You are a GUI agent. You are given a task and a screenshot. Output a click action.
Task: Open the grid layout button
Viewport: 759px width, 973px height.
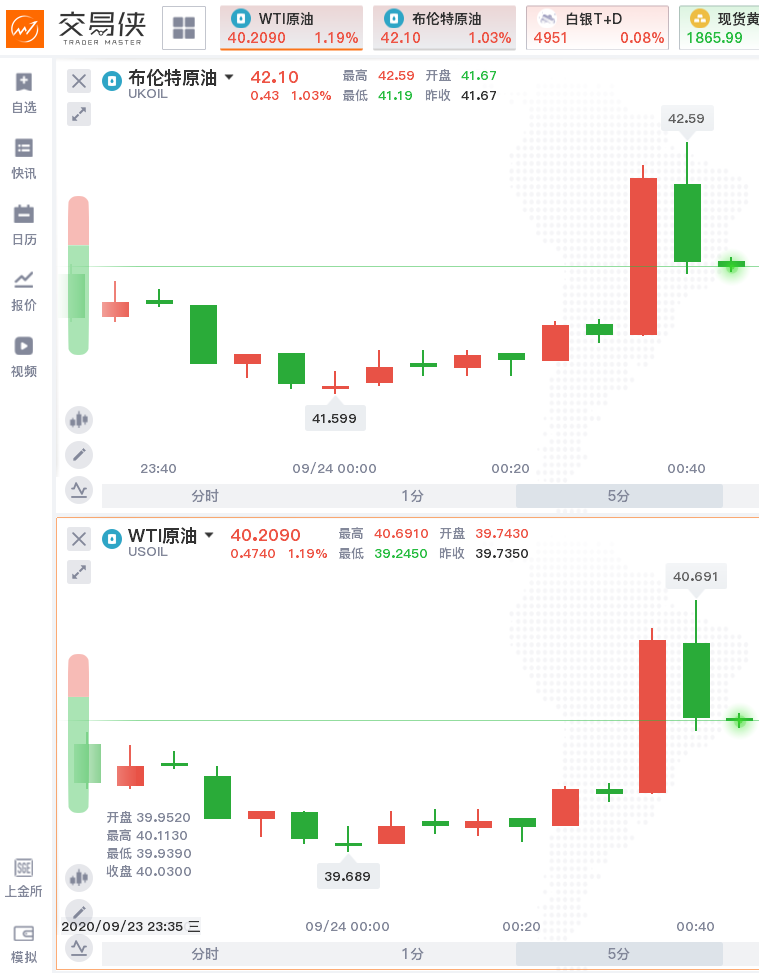pos(183,28)
